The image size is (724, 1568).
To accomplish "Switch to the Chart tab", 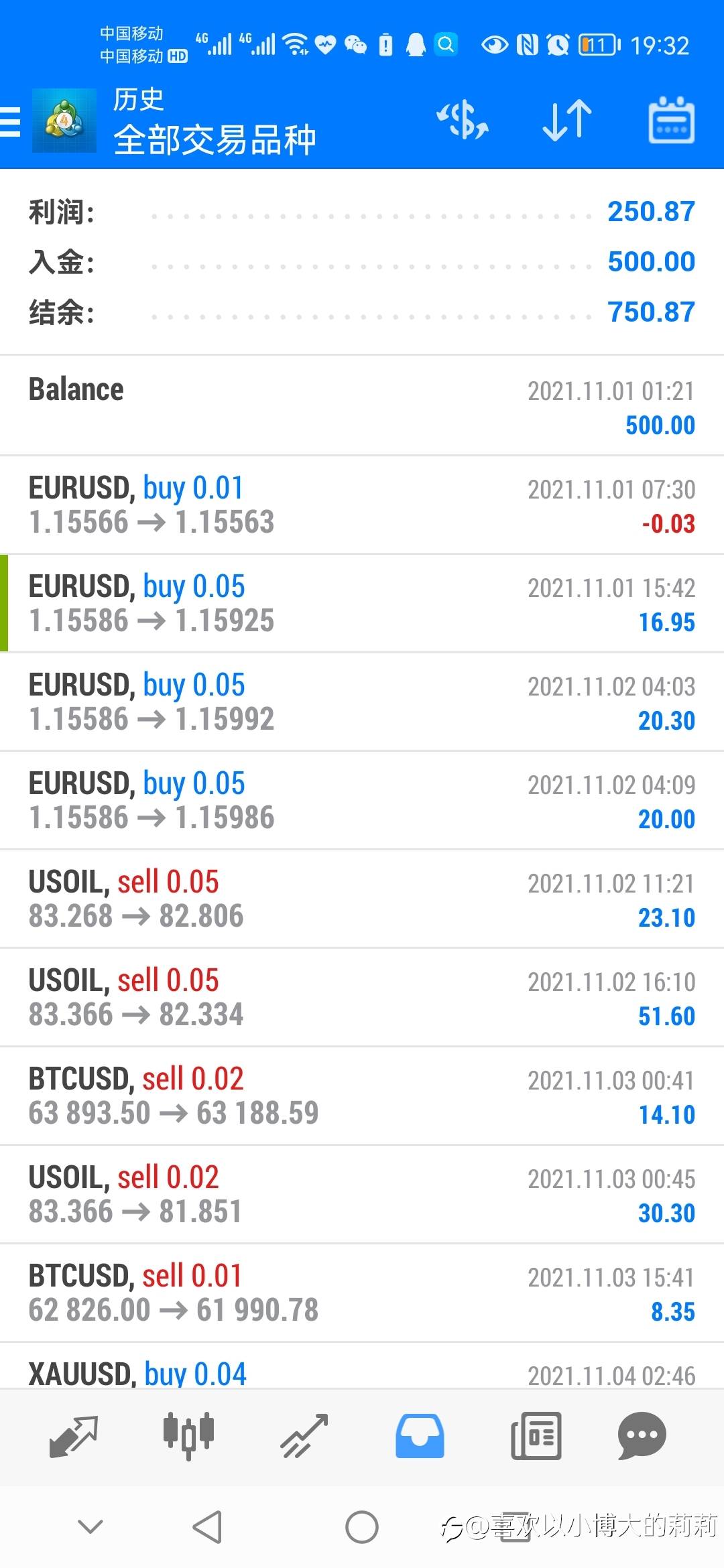I will [189, 1436].
